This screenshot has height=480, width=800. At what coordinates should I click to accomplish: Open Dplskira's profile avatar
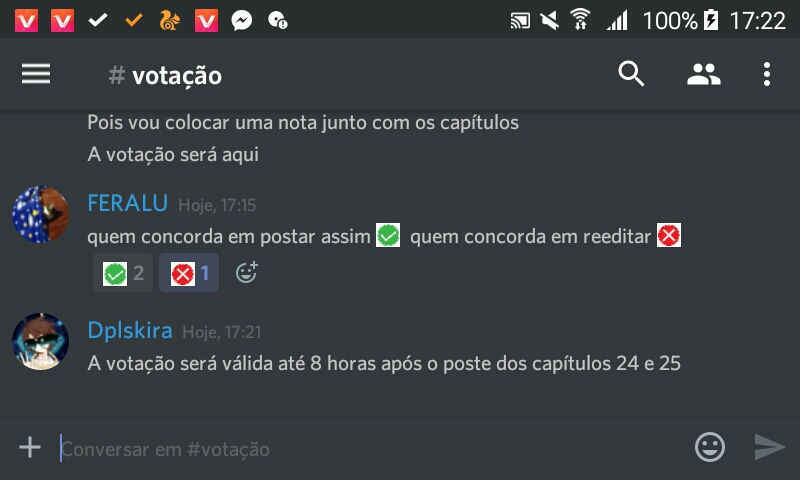(40, 341)
